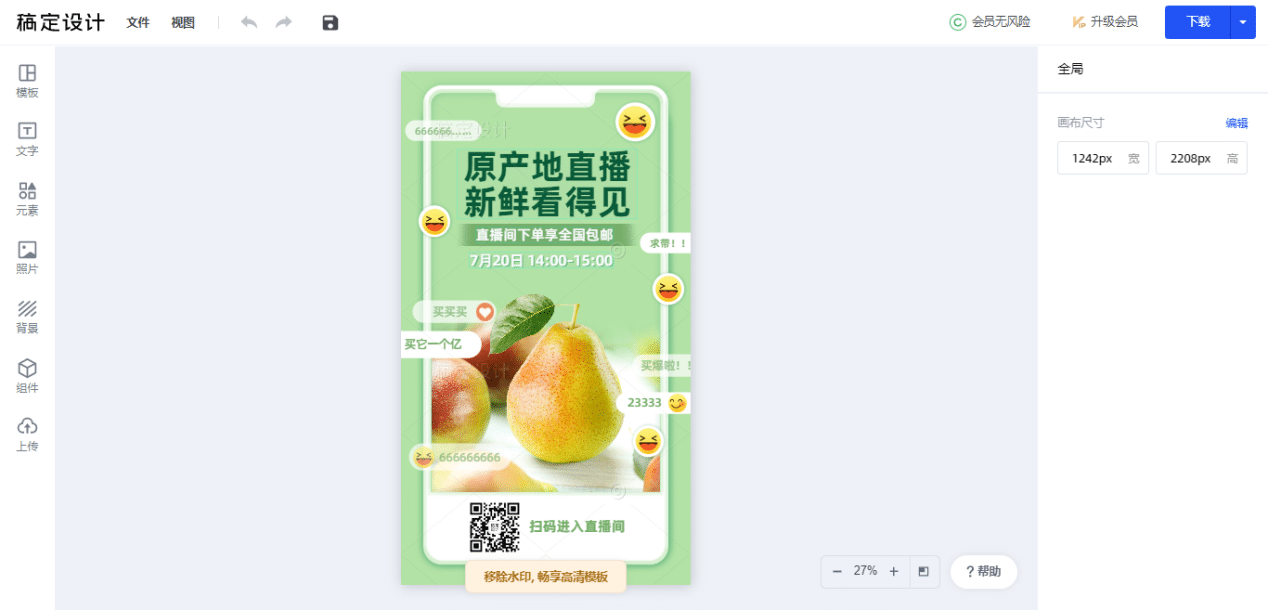1268x610 pixels.
Task: Tap 编辑 to edit canvas size
Action: tap(1237, 123)
